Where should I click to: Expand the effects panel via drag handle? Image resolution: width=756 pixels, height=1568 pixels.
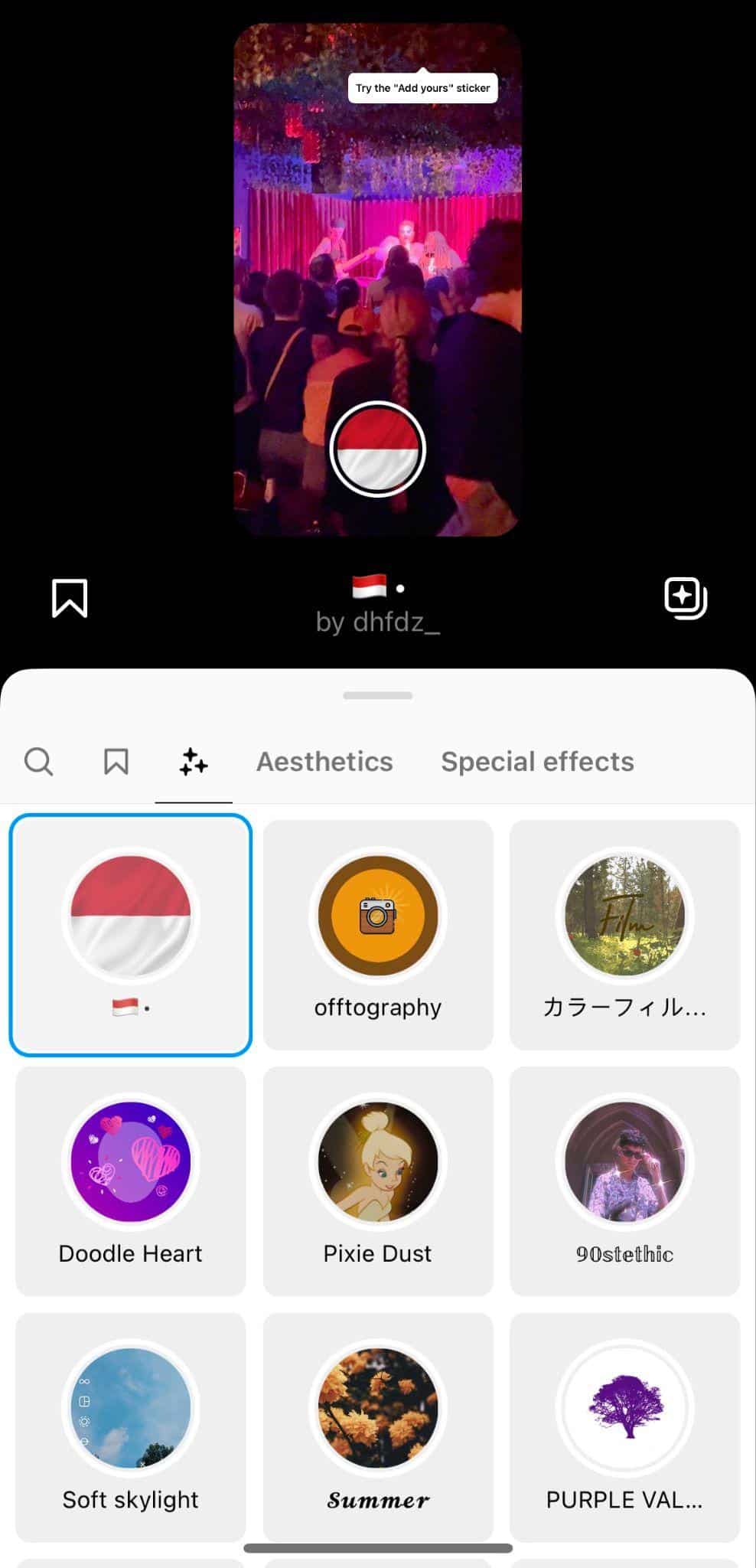378,695
